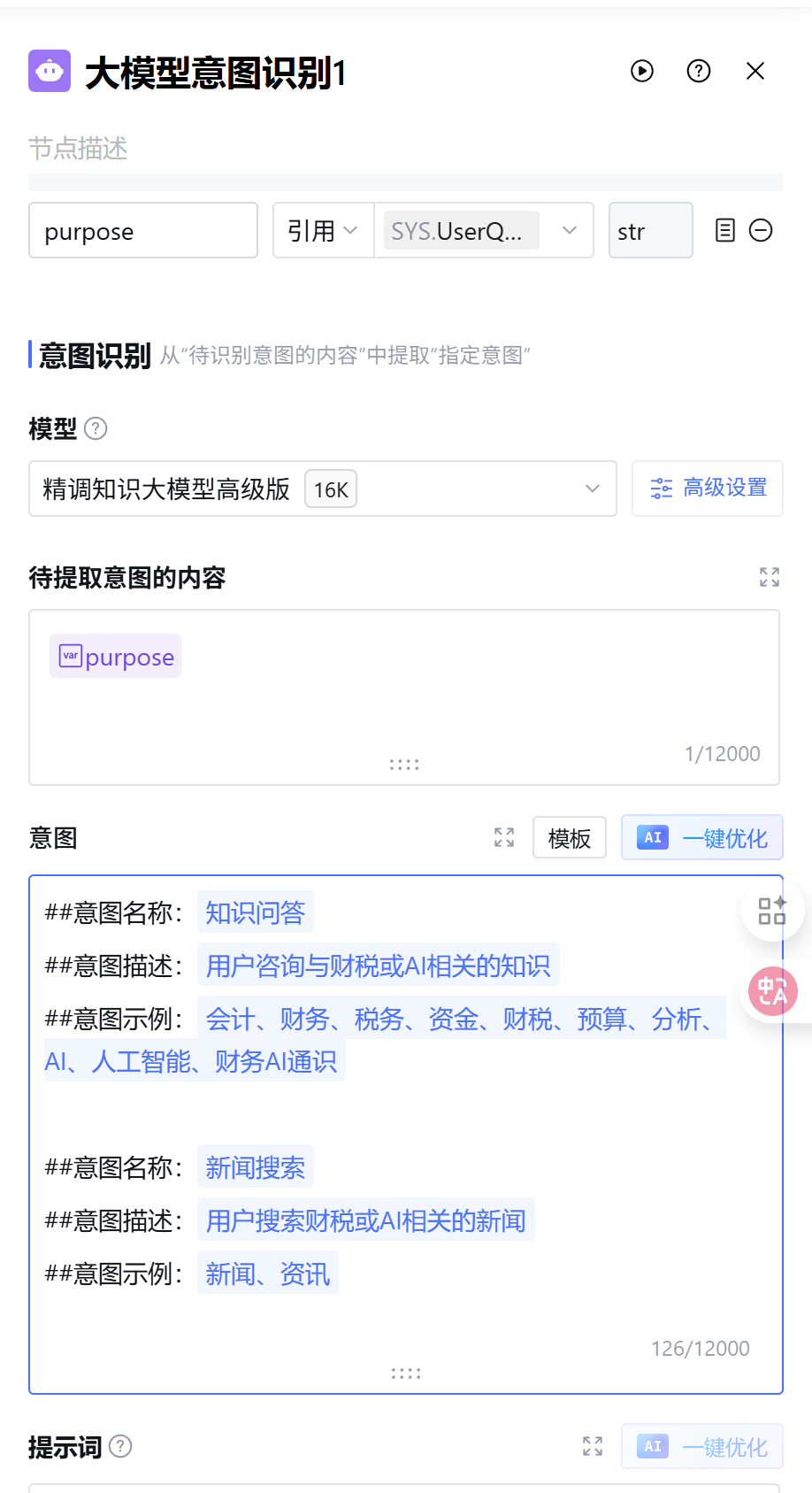
Task: Tap 一键优化 for the 意图 section
Action: 702,838
